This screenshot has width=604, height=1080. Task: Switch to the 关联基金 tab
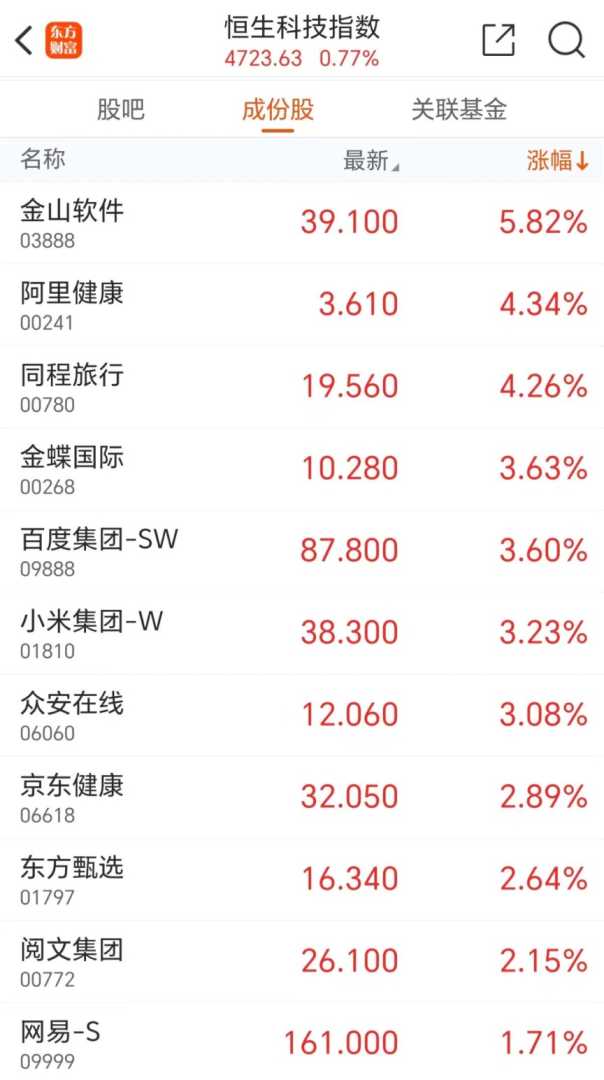coord(459,109)
